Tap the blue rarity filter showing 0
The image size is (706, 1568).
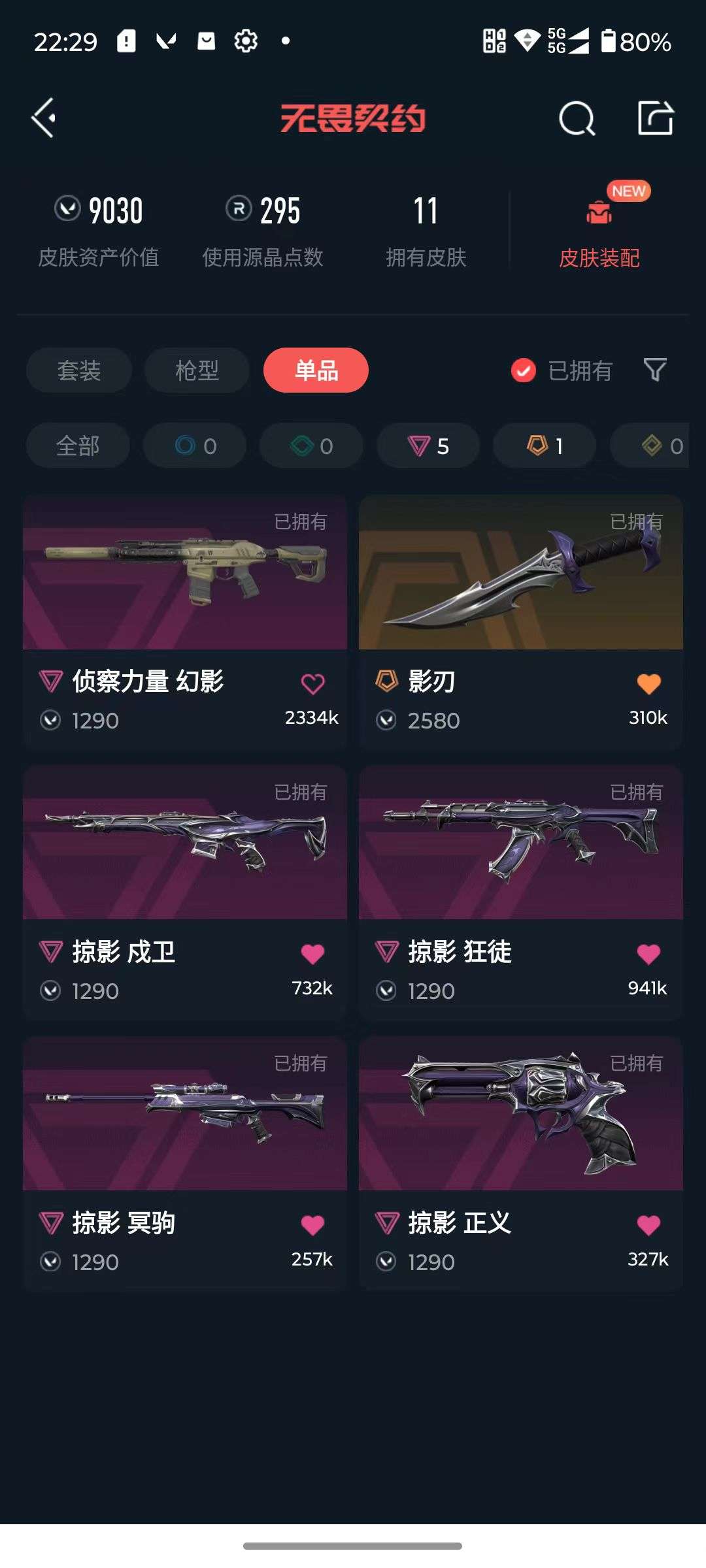tap(194, 446)
